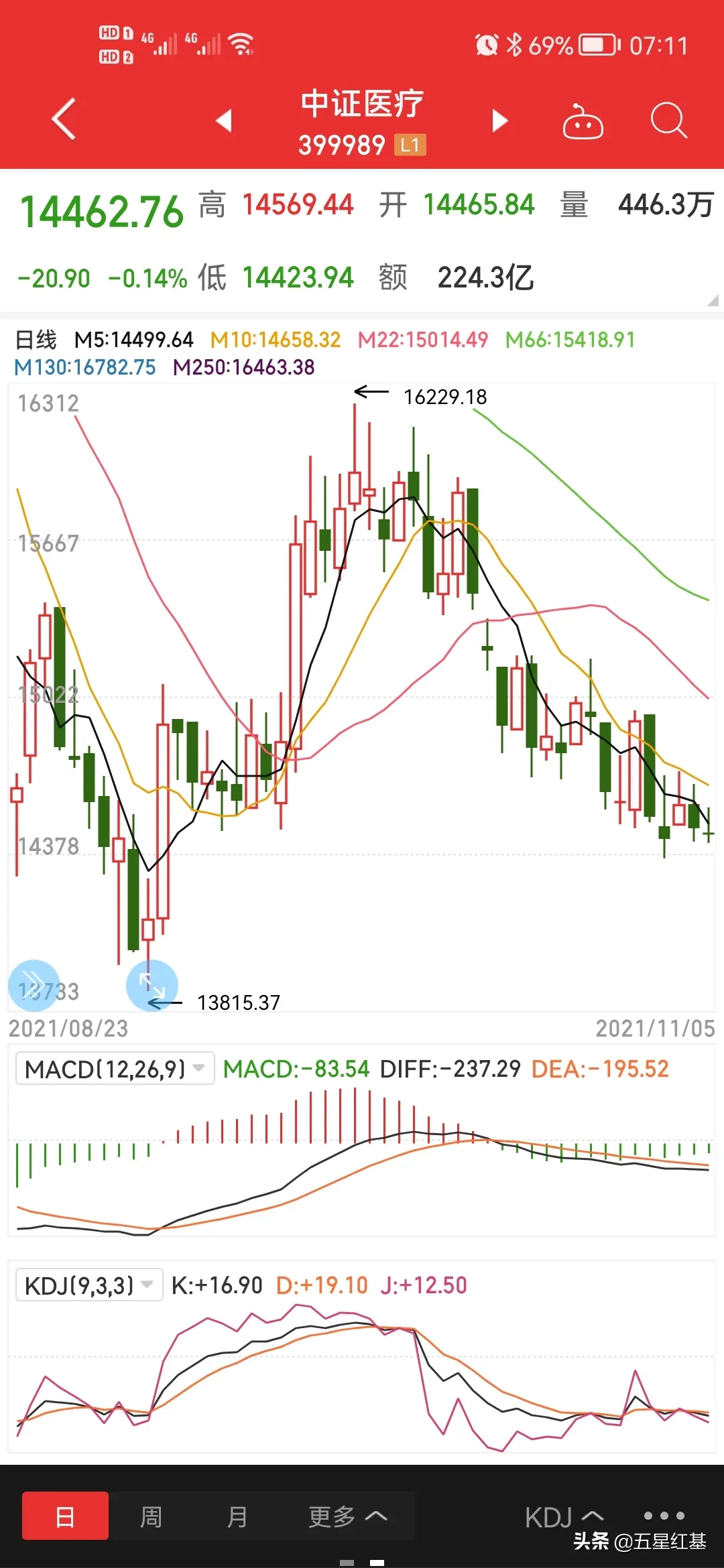Switch to the next stock with right triangle

click(x=499, y=121)
